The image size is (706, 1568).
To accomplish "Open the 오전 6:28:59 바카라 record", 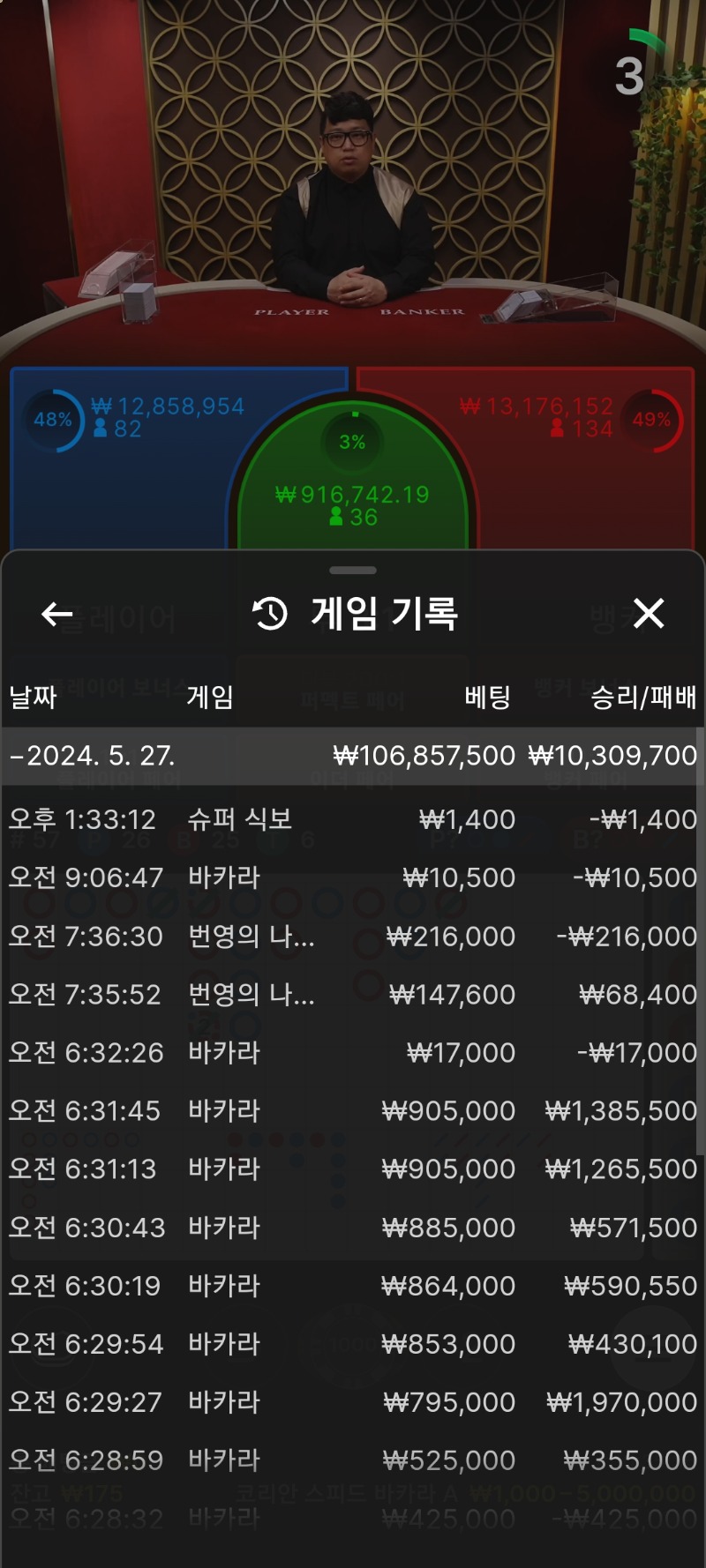I will (x=353, y=1460).
